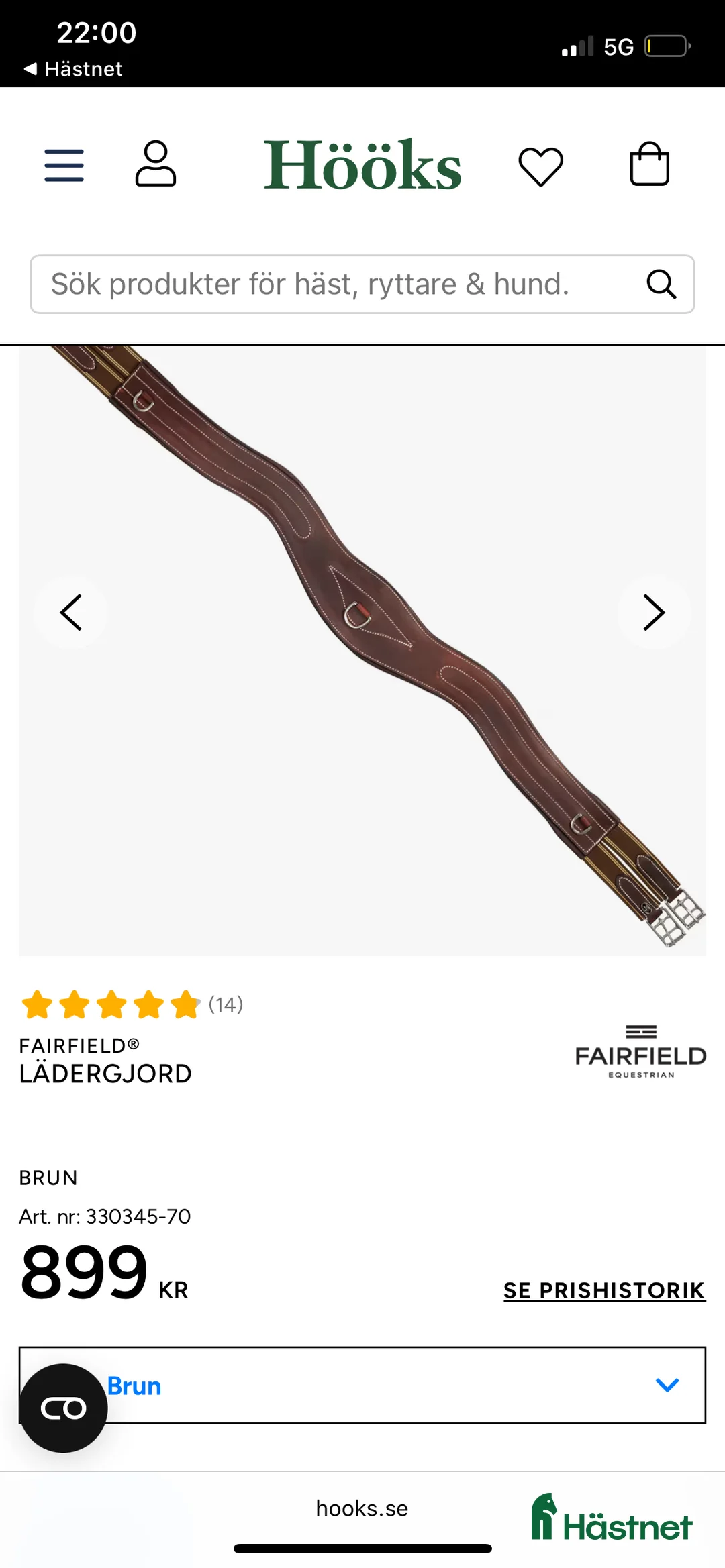Image resolution: width=725 pixels, height=1568 pixels.
Task: Open the hamburger menu
Action: click(x=64, y=165)
